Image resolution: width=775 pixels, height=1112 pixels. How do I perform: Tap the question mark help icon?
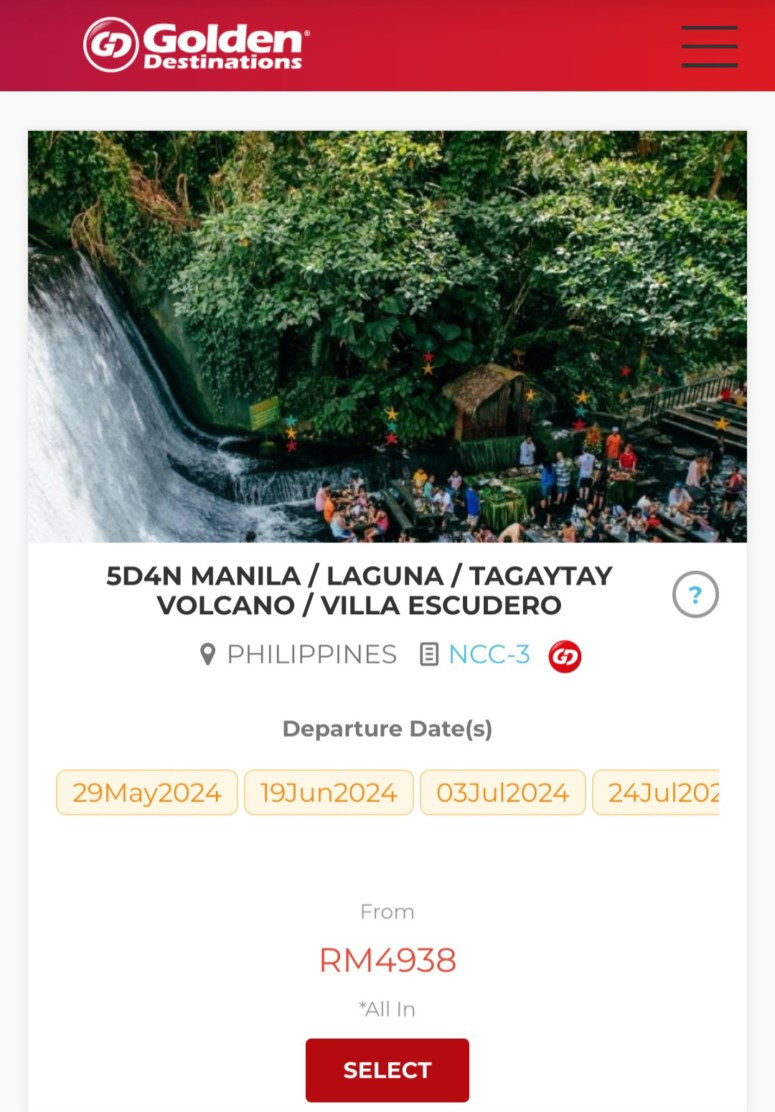pos(695,595)
